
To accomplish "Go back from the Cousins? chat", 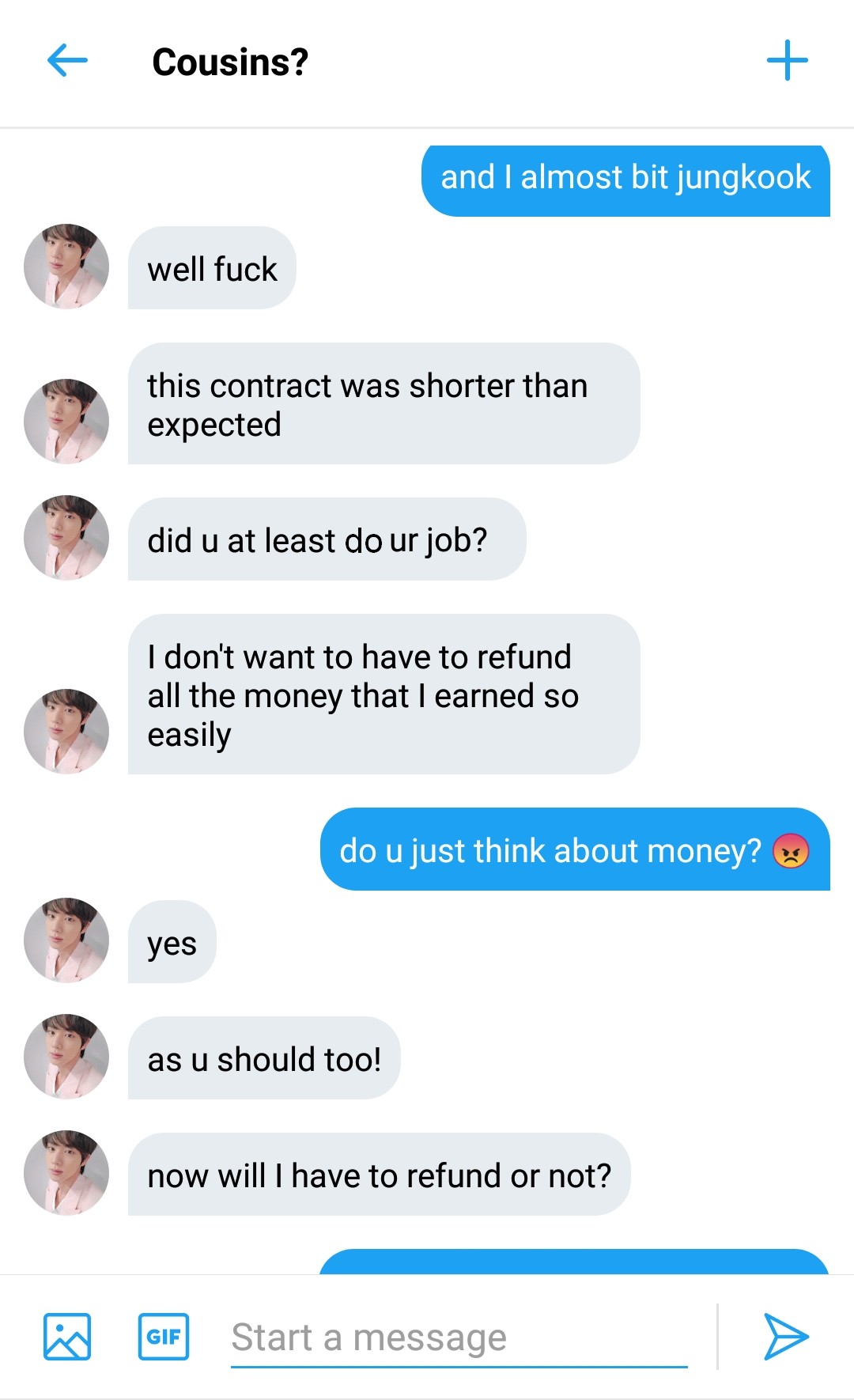I will 67,61.
